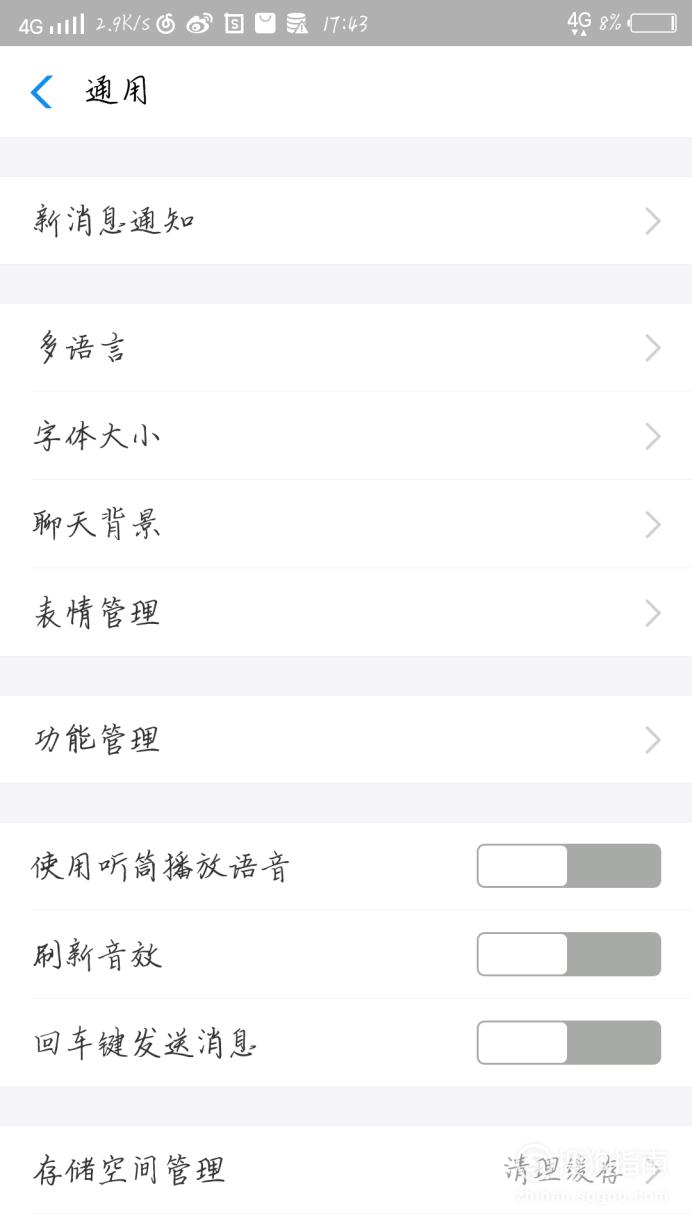Viewport: 692px width, 1230px height.
Task: Open 表情管理
Action: (346, 612)
